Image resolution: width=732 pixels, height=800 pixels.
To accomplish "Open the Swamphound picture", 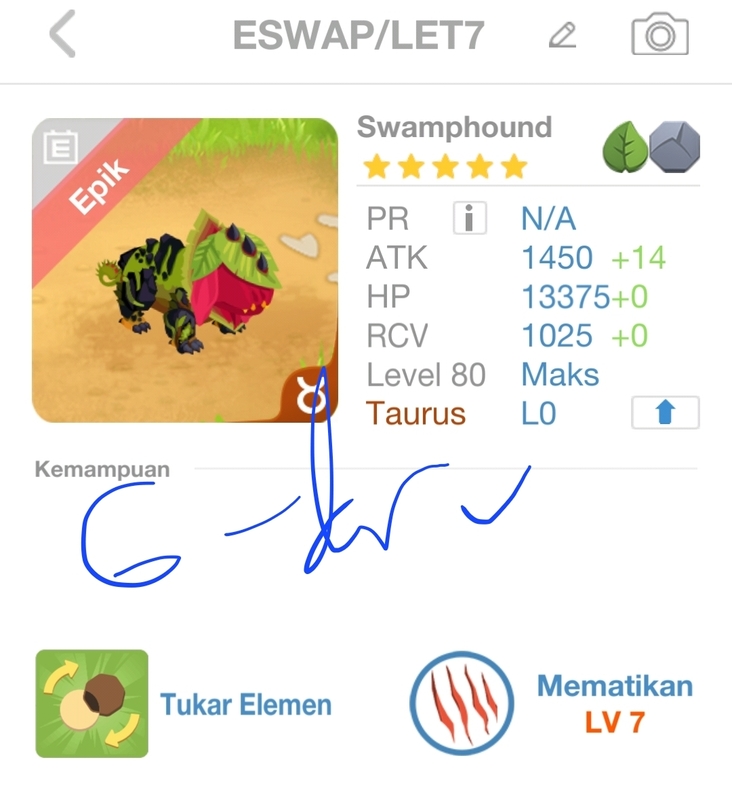I will (185, 270).
